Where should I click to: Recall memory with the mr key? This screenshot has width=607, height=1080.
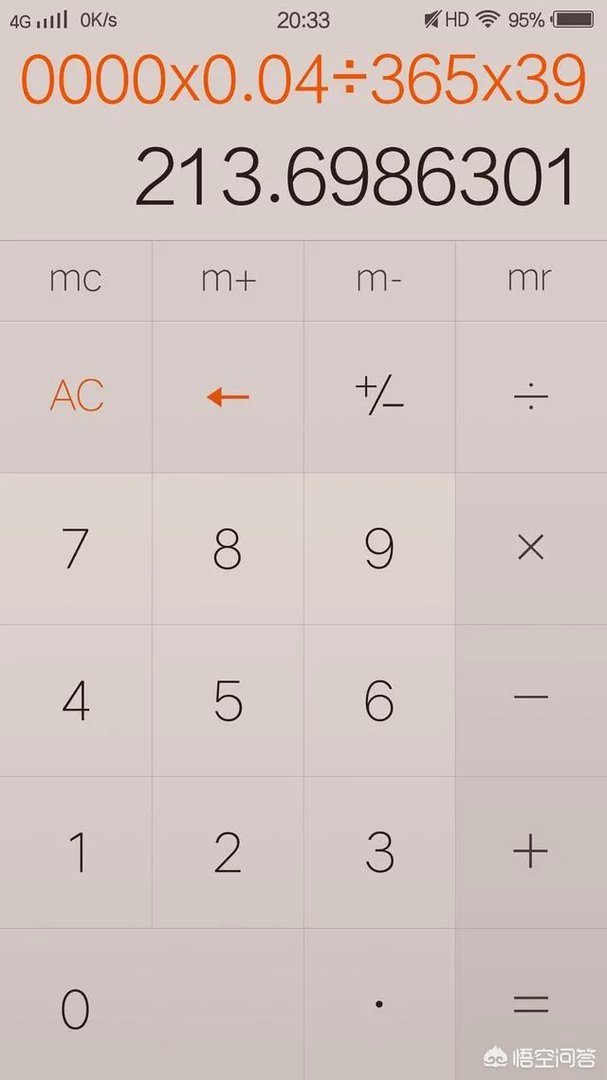[x=531, y=280]
